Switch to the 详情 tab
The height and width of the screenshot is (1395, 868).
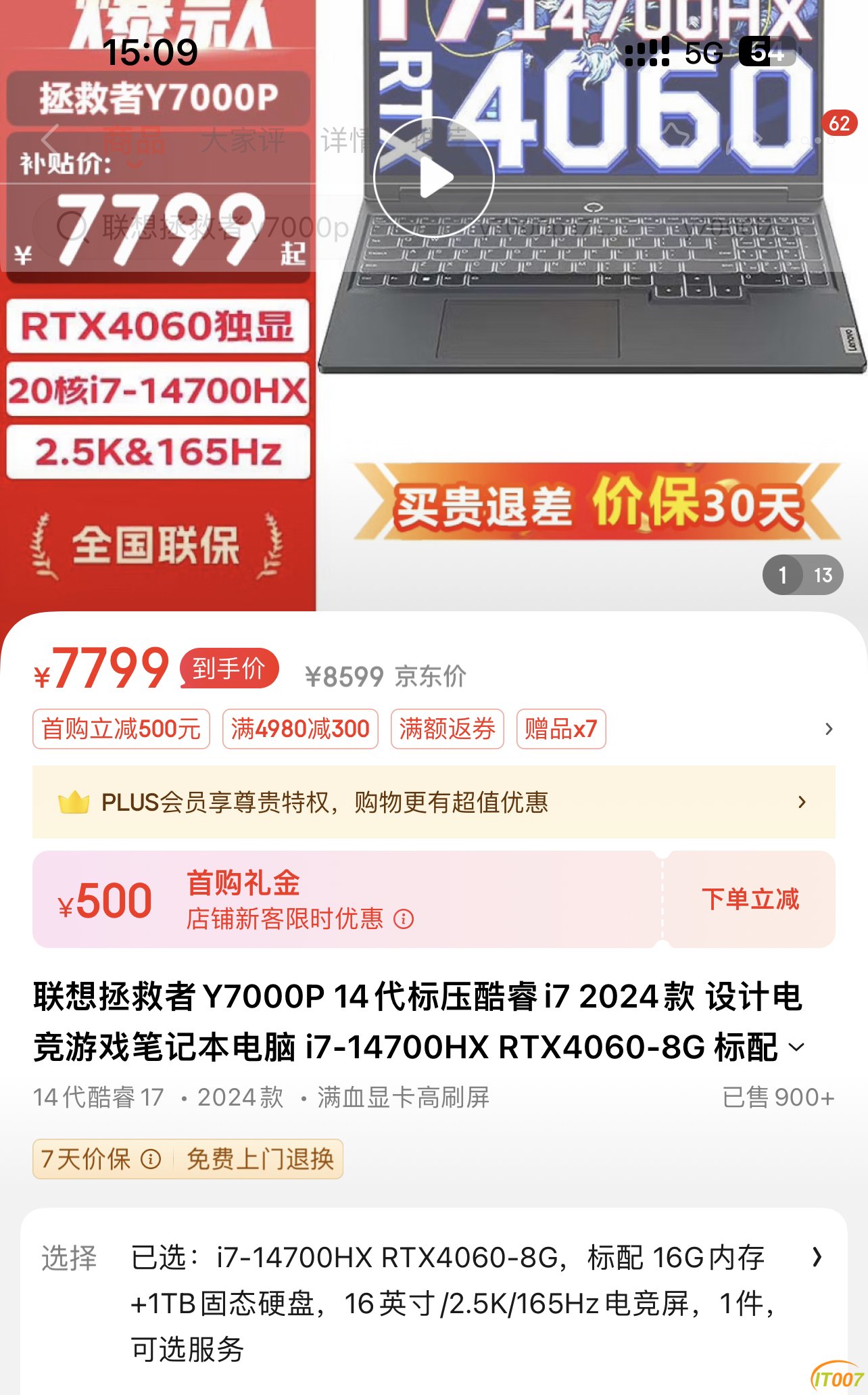pyautogui.click(x=345, y=140)
